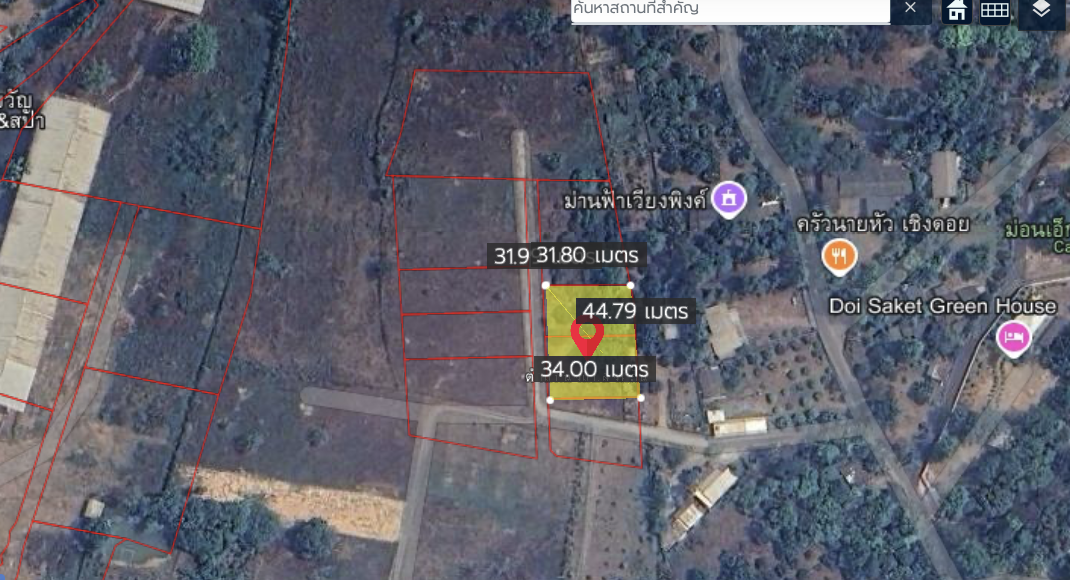Clear the search box with the X
The height and width of the screenshot is (580, 1070).
tap(910, 8)
